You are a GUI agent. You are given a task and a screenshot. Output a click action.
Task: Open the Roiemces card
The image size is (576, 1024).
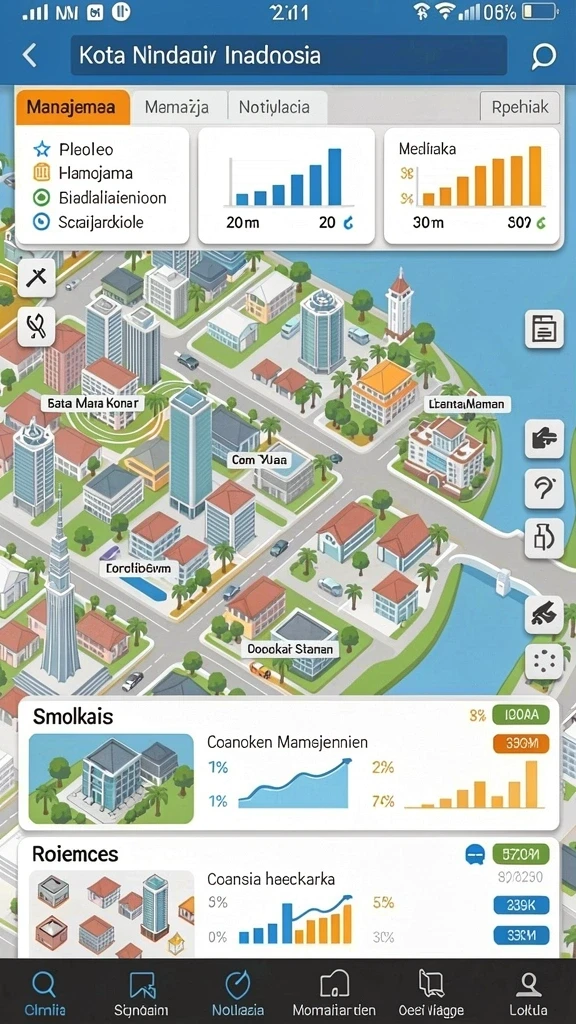point(289,897)
